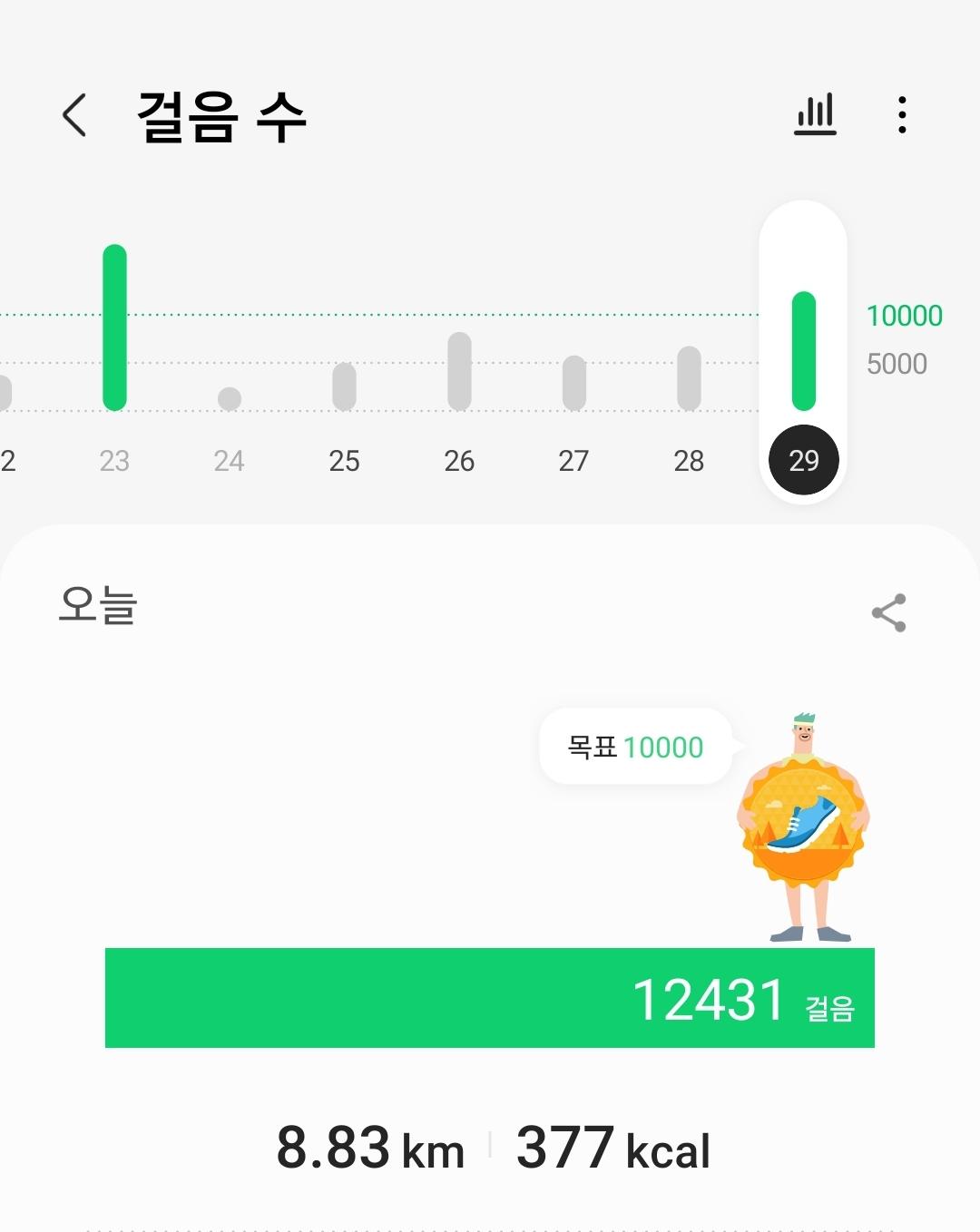Select day 26 in the step chart
980x1232 pixels.
(x=459, y=460)
